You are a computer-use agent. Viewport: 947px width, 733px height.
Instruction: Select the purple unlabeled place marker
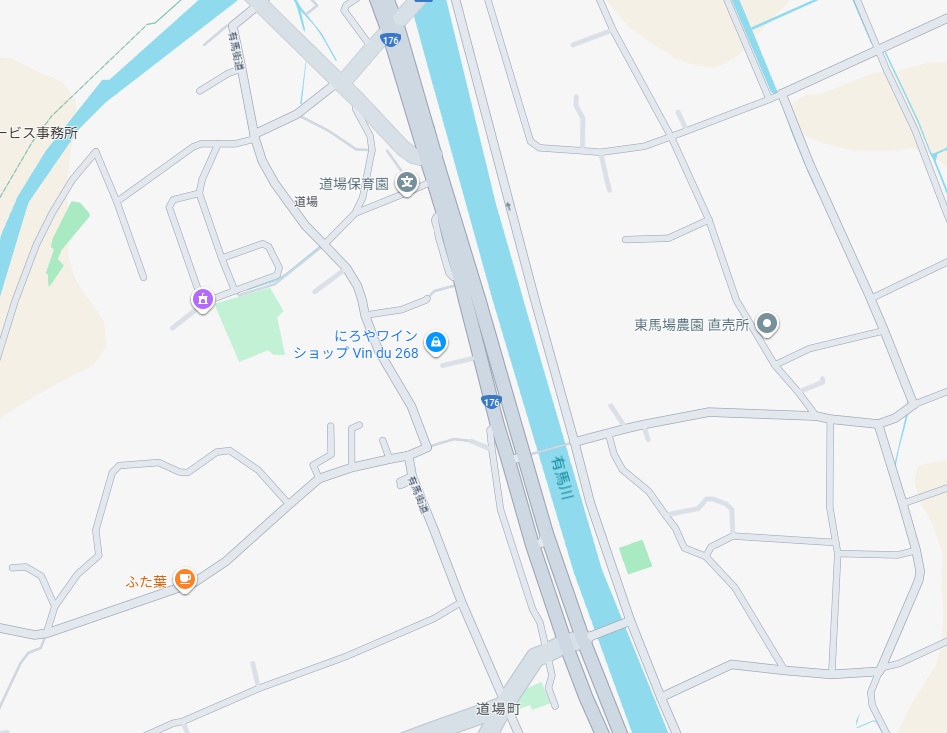tap(202, 298)
